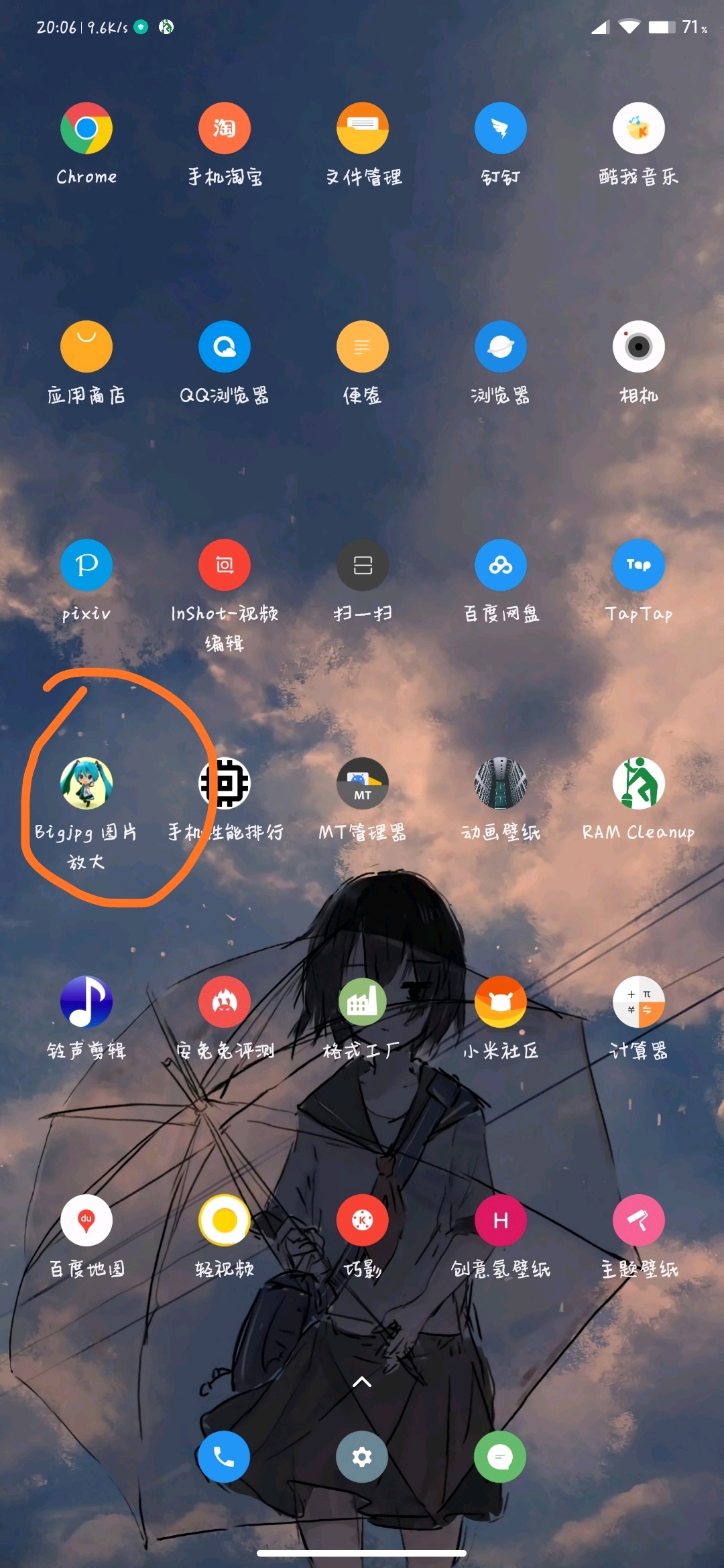Open the 相机 camera app
Screen dimensions: 724x1568
pos(638,346)
